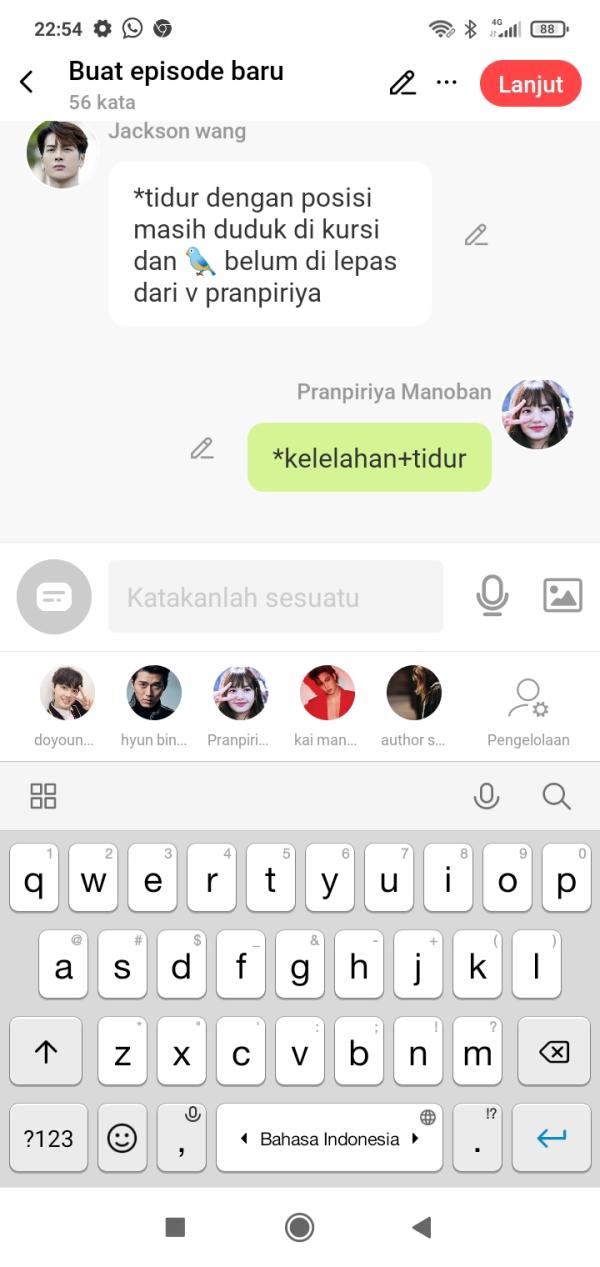This screenshot has height=1267, width=600.
Task: Edit the episode title with pencil icon
Action: point(402,83)
